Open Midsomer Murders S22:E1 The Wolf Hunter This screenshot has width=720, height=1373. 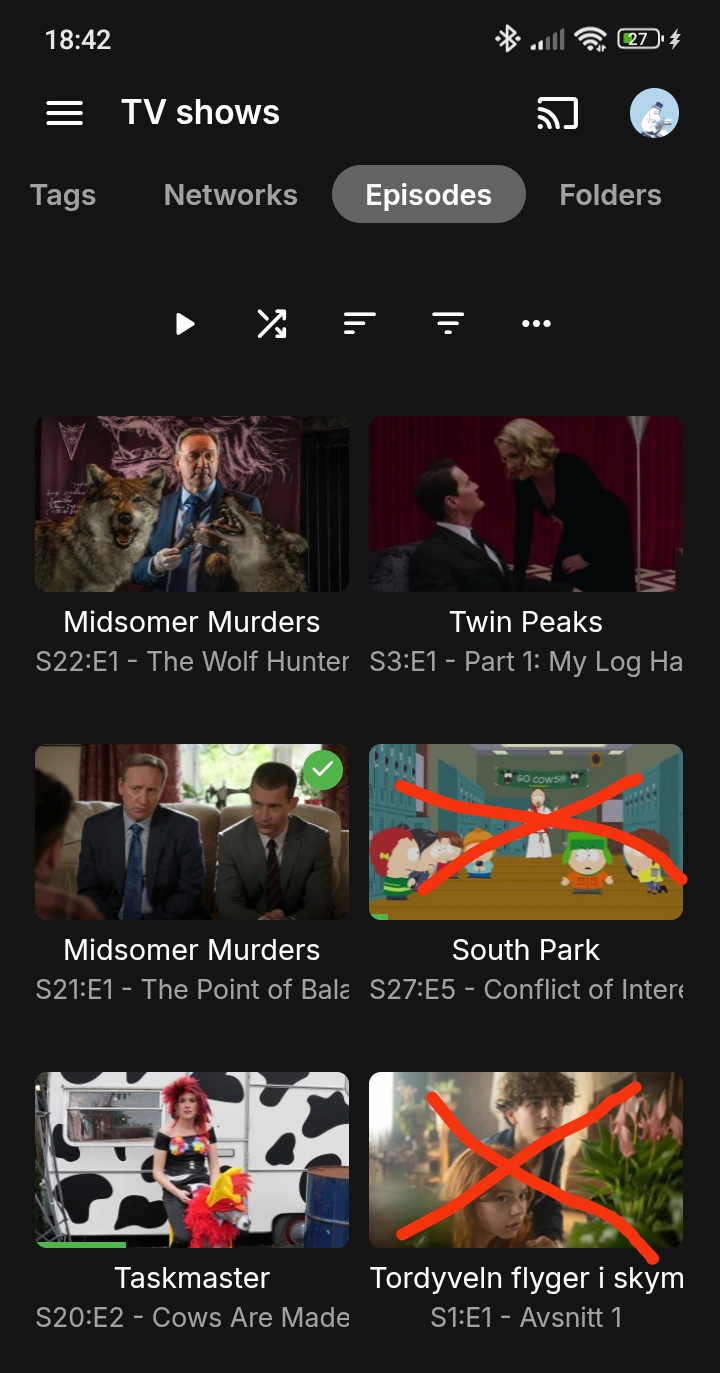[192, 505]
